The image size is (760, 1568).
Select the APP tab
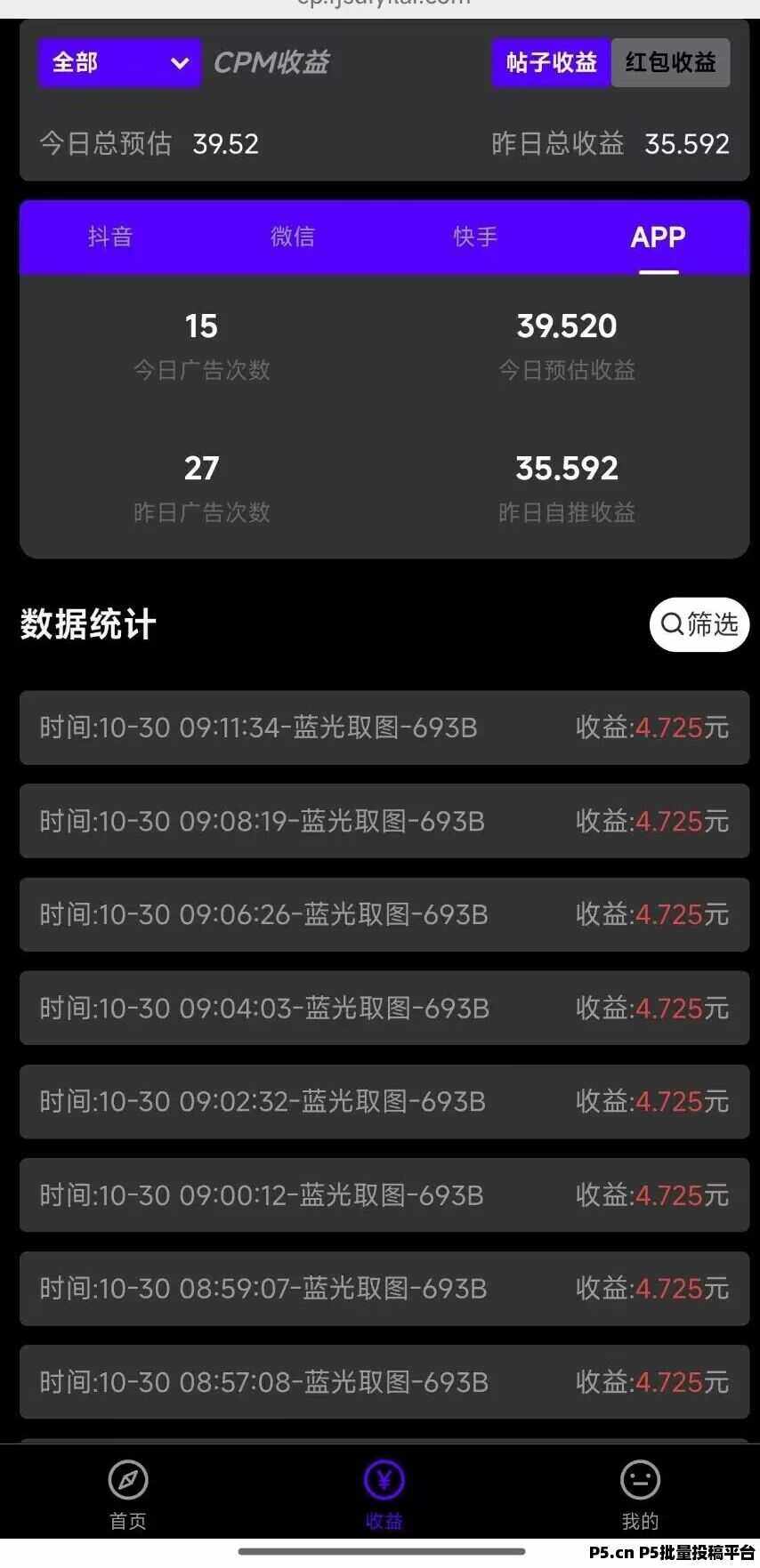point(658,237)
